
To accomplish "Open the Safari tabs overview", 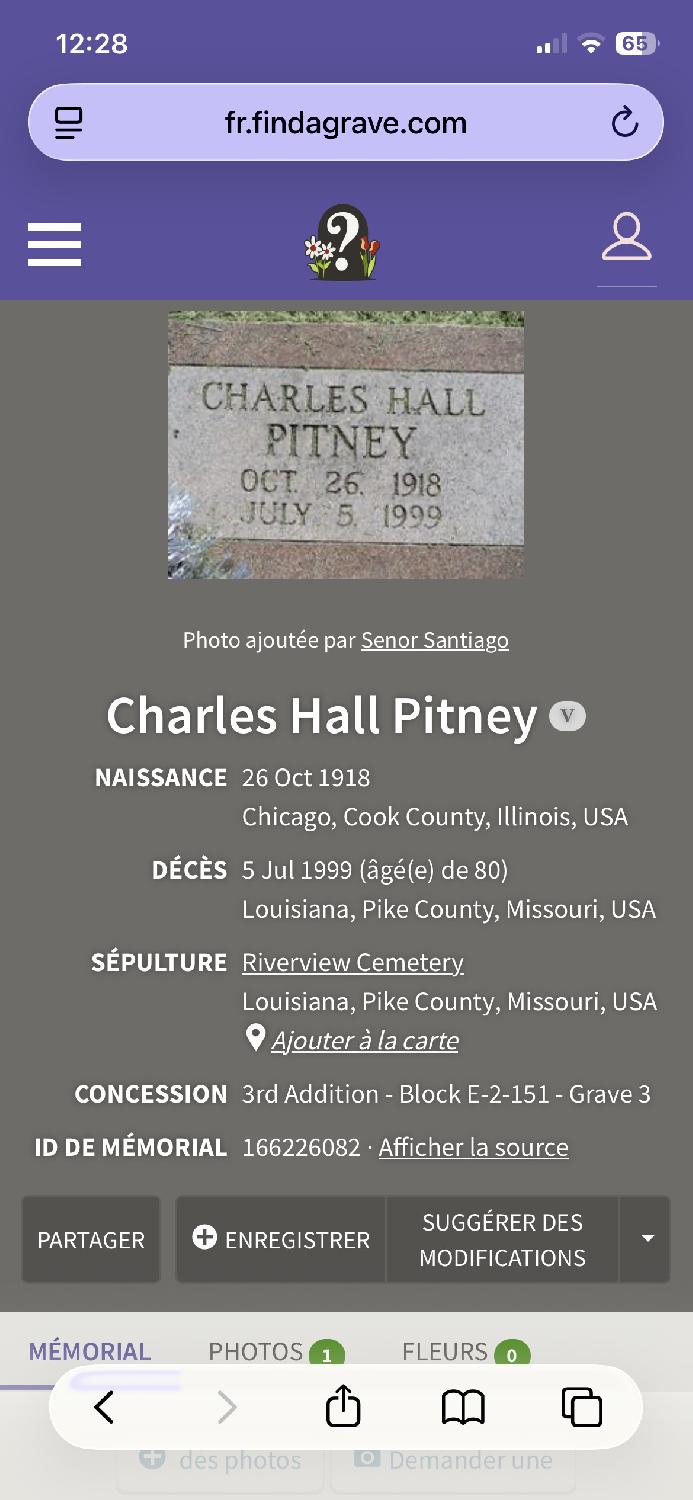I will (581, 1407).
